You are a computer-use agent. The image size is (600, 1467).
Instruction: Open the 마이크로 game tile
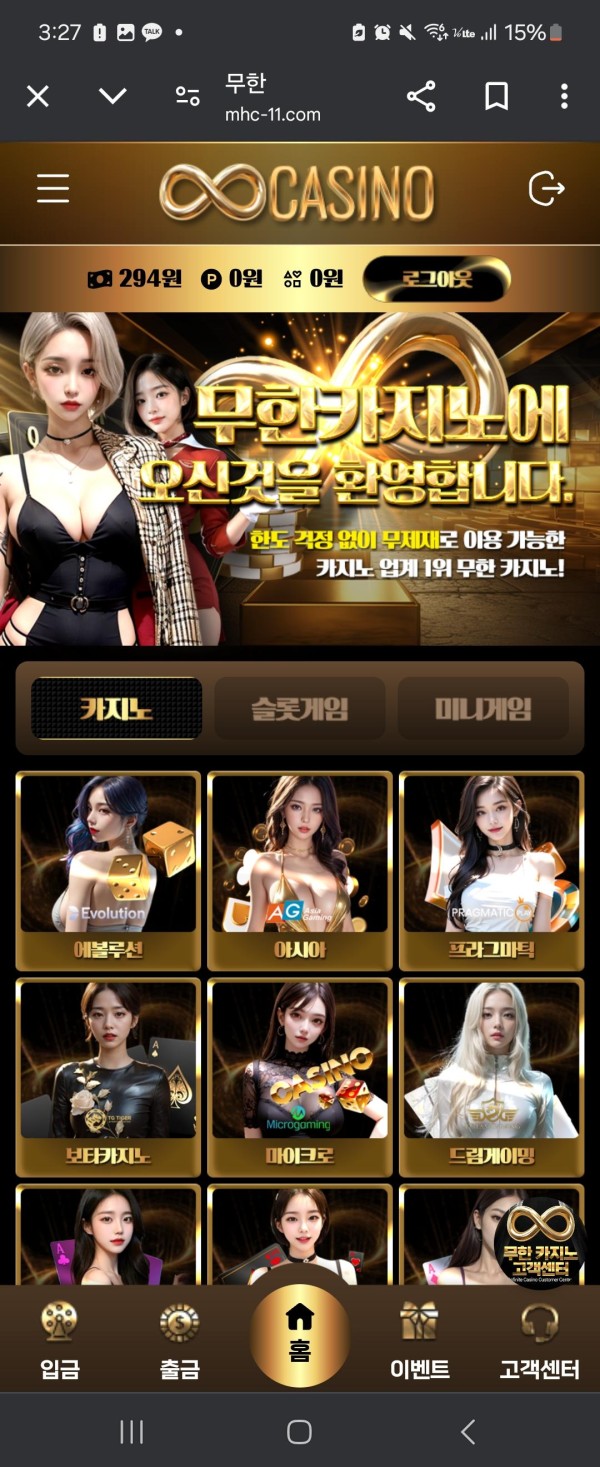(x=300, y=1074)
